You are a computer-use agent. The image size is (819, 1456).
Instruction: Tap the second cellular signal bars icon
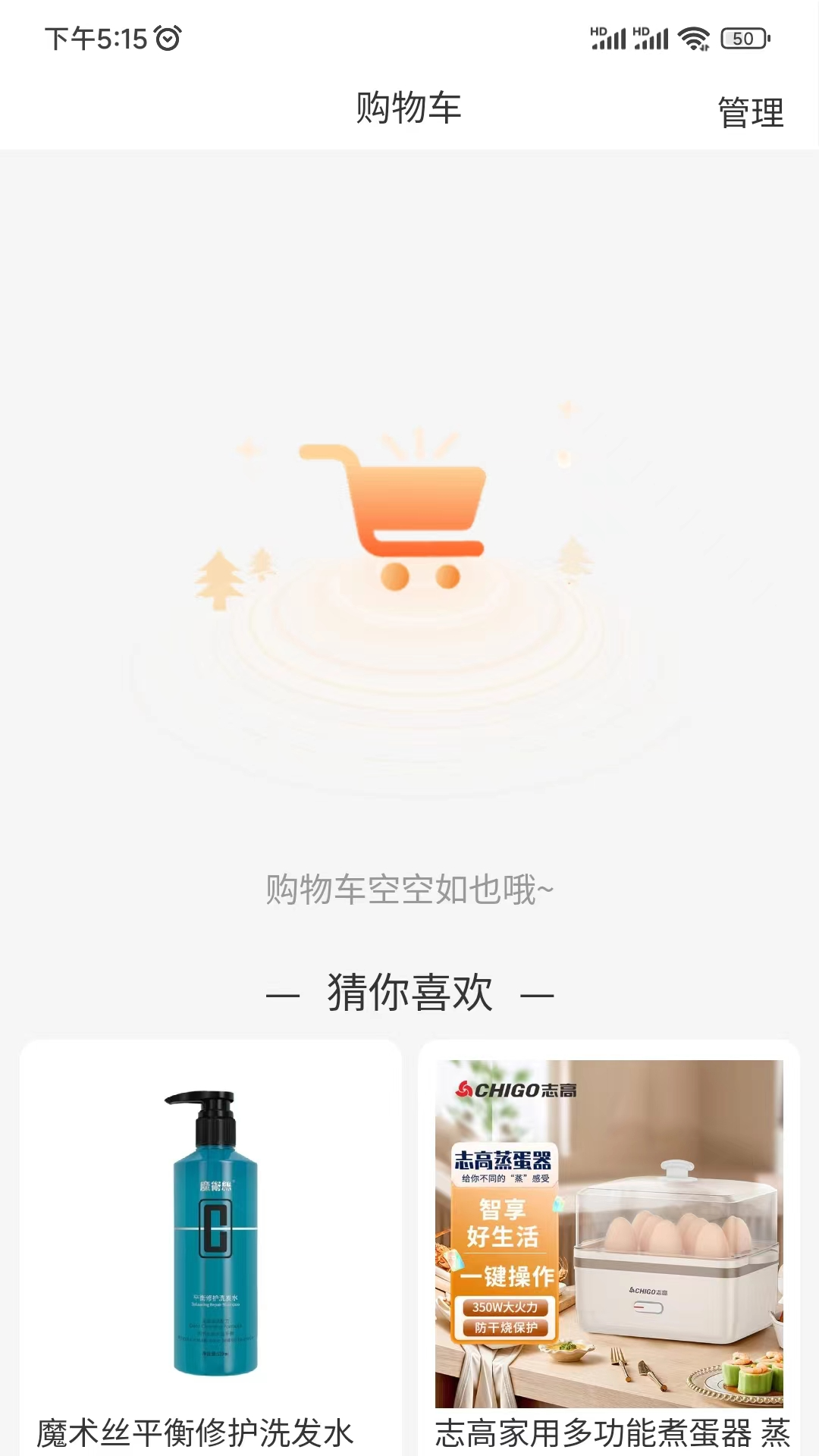point(651,36)
